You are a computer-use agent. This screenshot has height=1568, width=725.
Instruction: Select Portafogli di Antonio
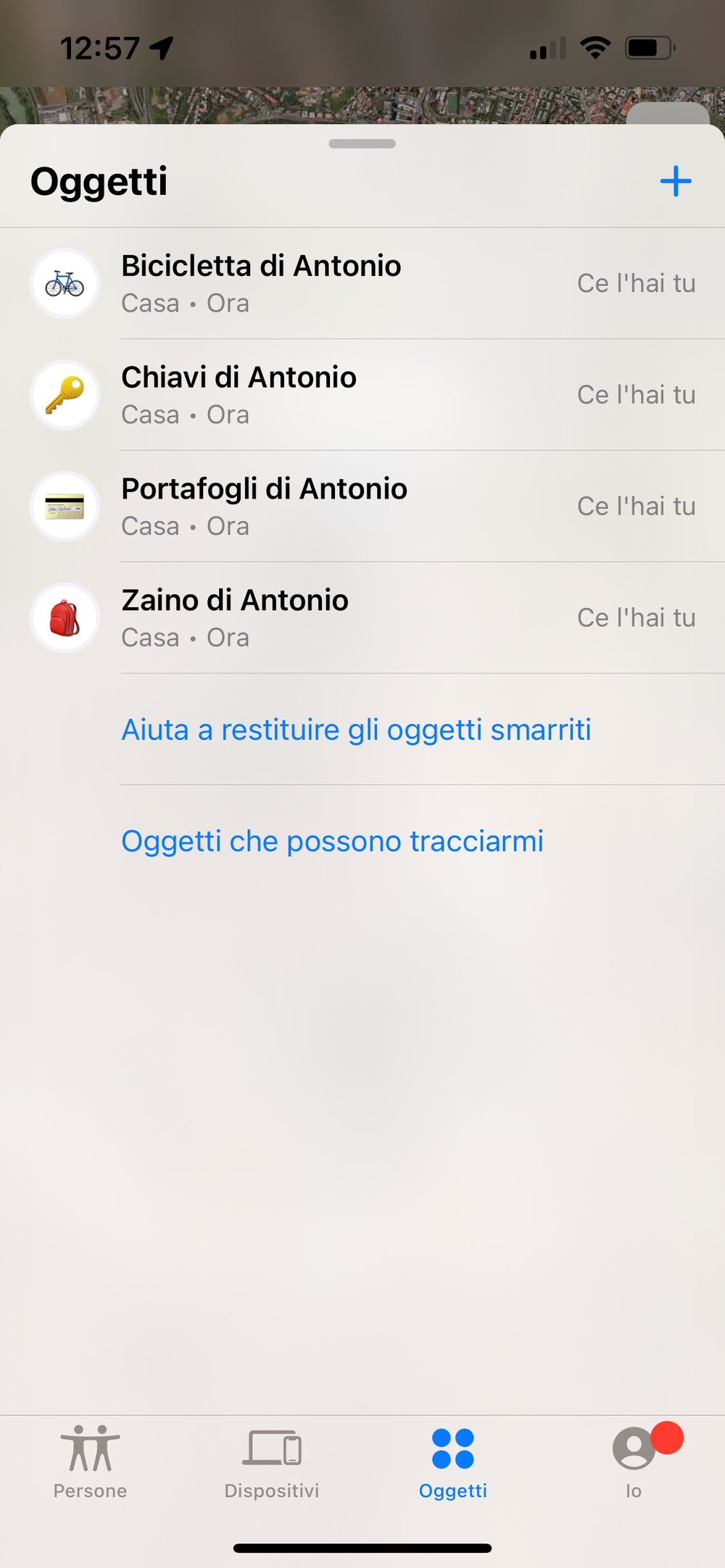click(x=362, y=506)
